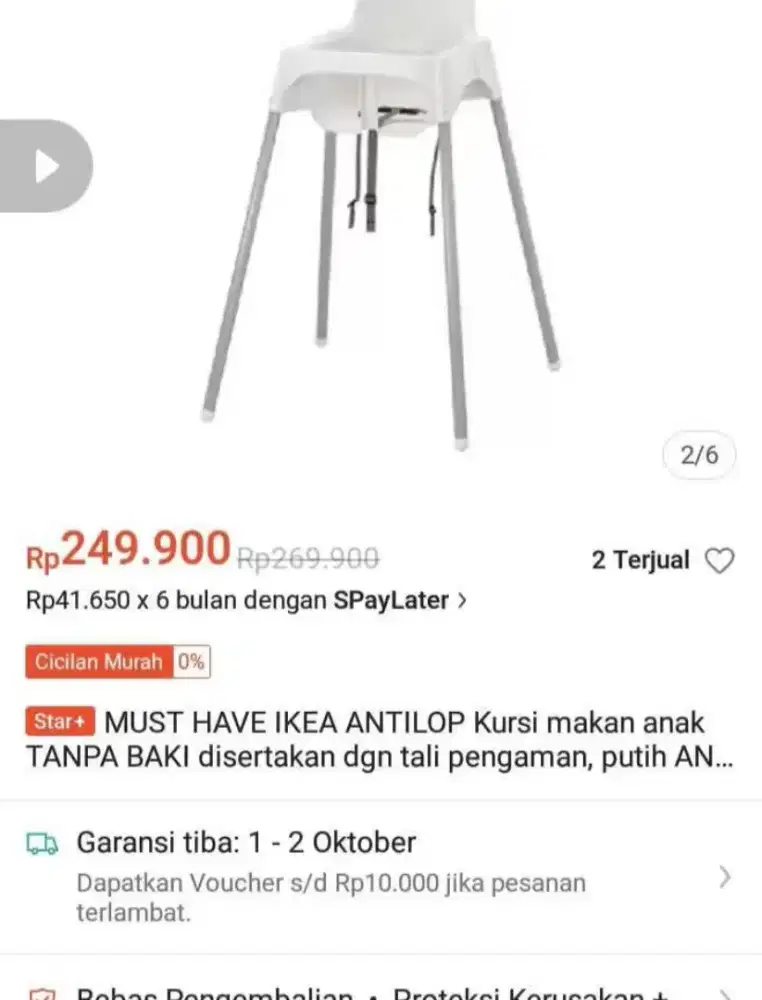Open the SPayLater installment details
This screenshot has height=1000, width=762.
click(x=246, y=601)
